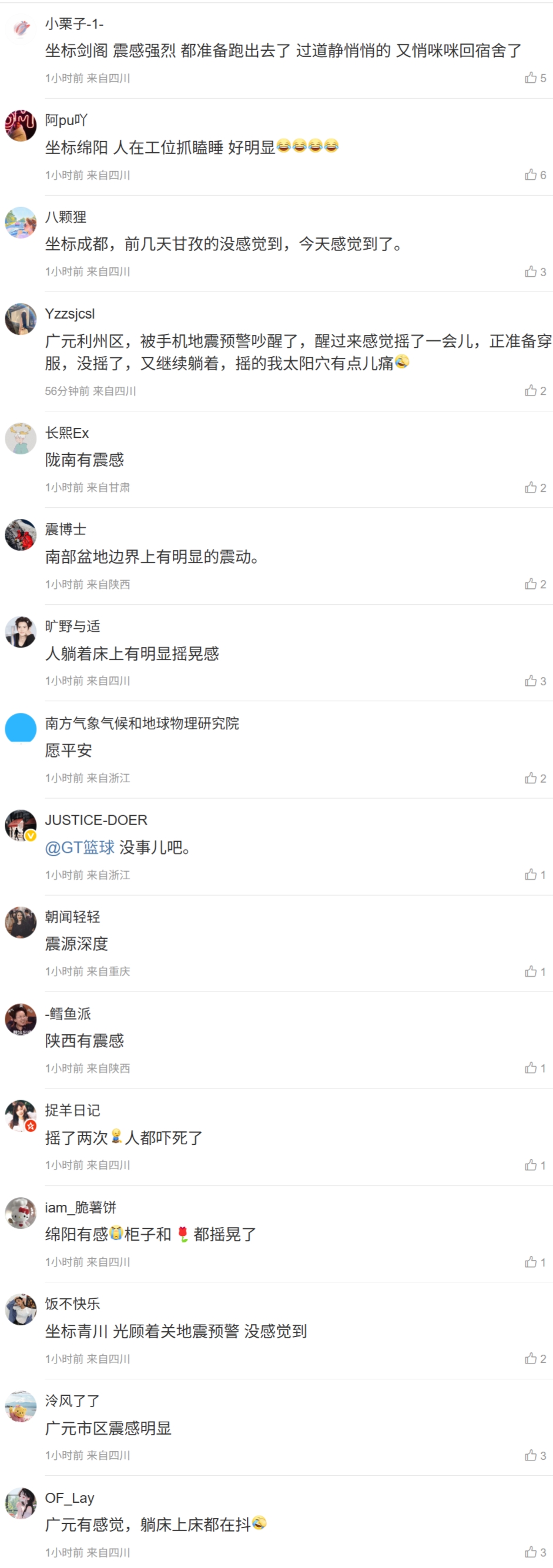Like 饭不快乐's comment about 青川
553x1568 pixels.
tap(531, 1359)
